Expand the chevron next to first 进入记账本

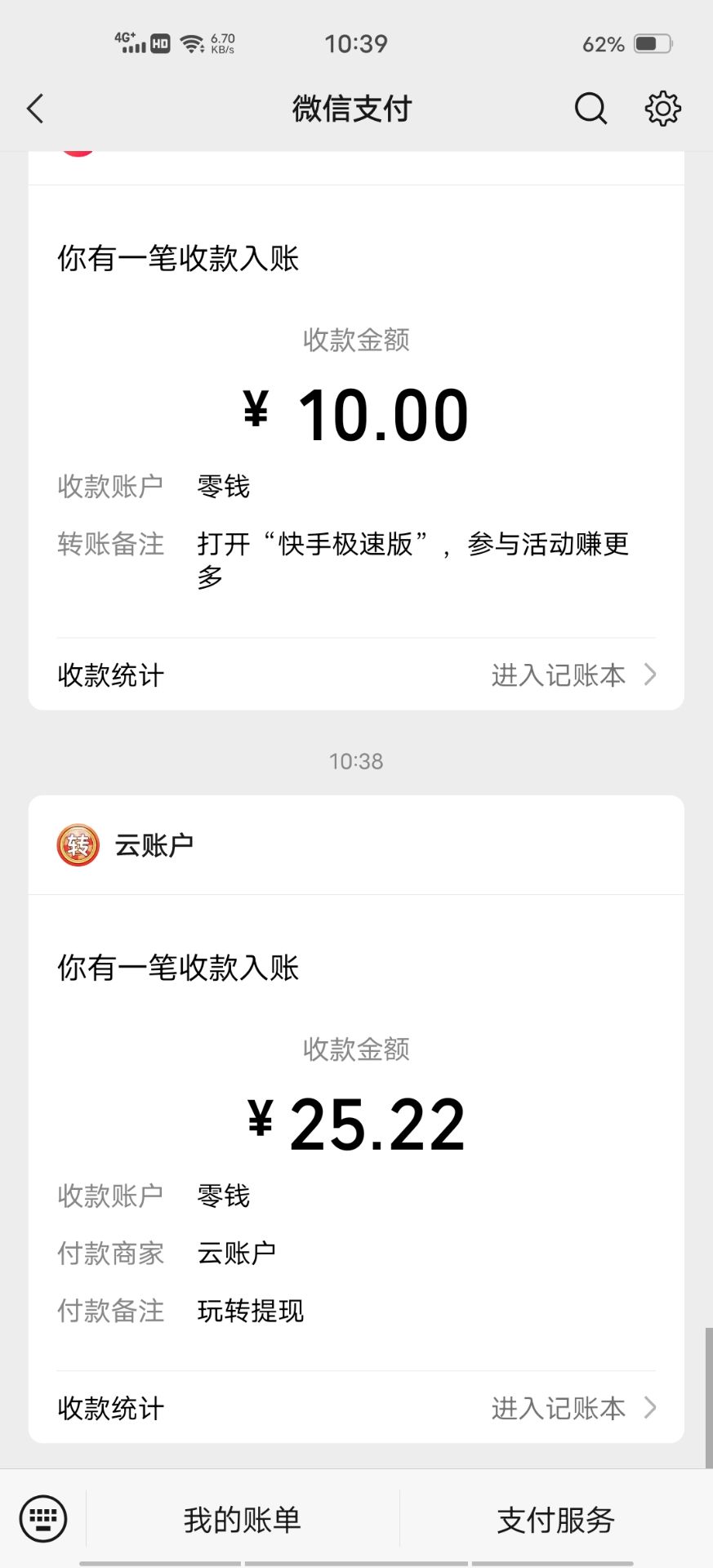click(x=649, y=675)
